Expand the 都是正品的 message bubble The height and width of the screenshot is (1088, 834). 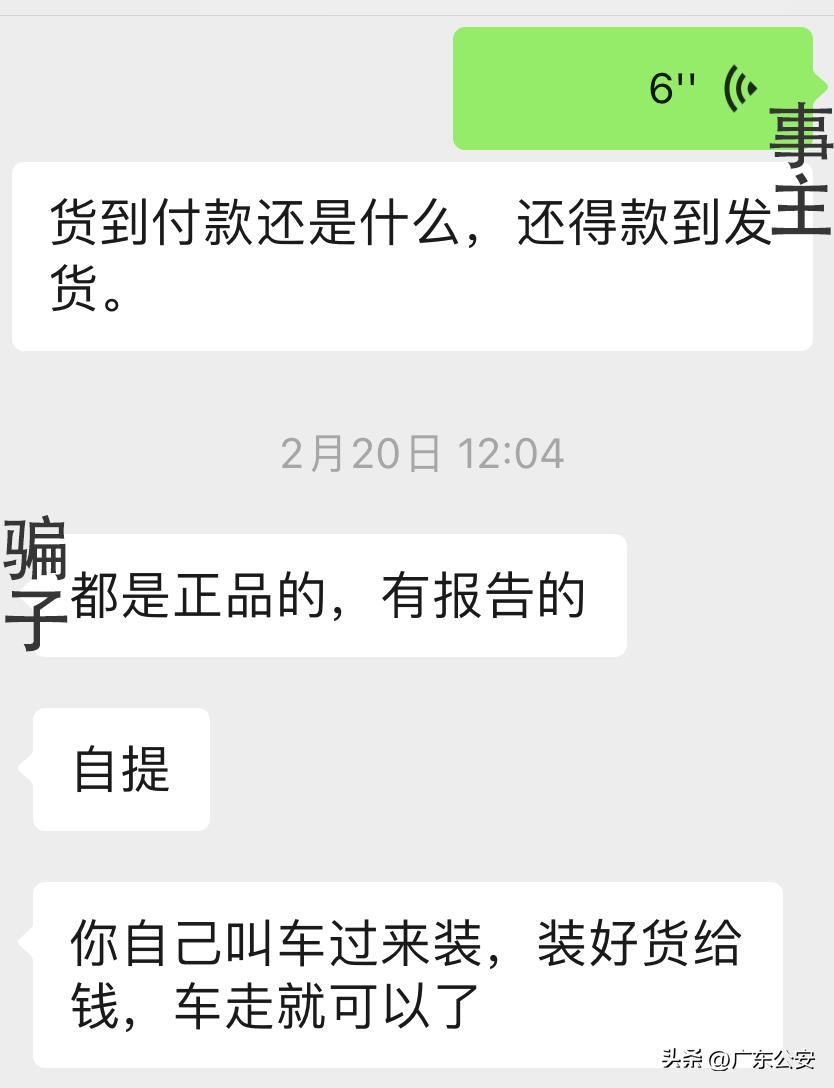coord(330,594)
